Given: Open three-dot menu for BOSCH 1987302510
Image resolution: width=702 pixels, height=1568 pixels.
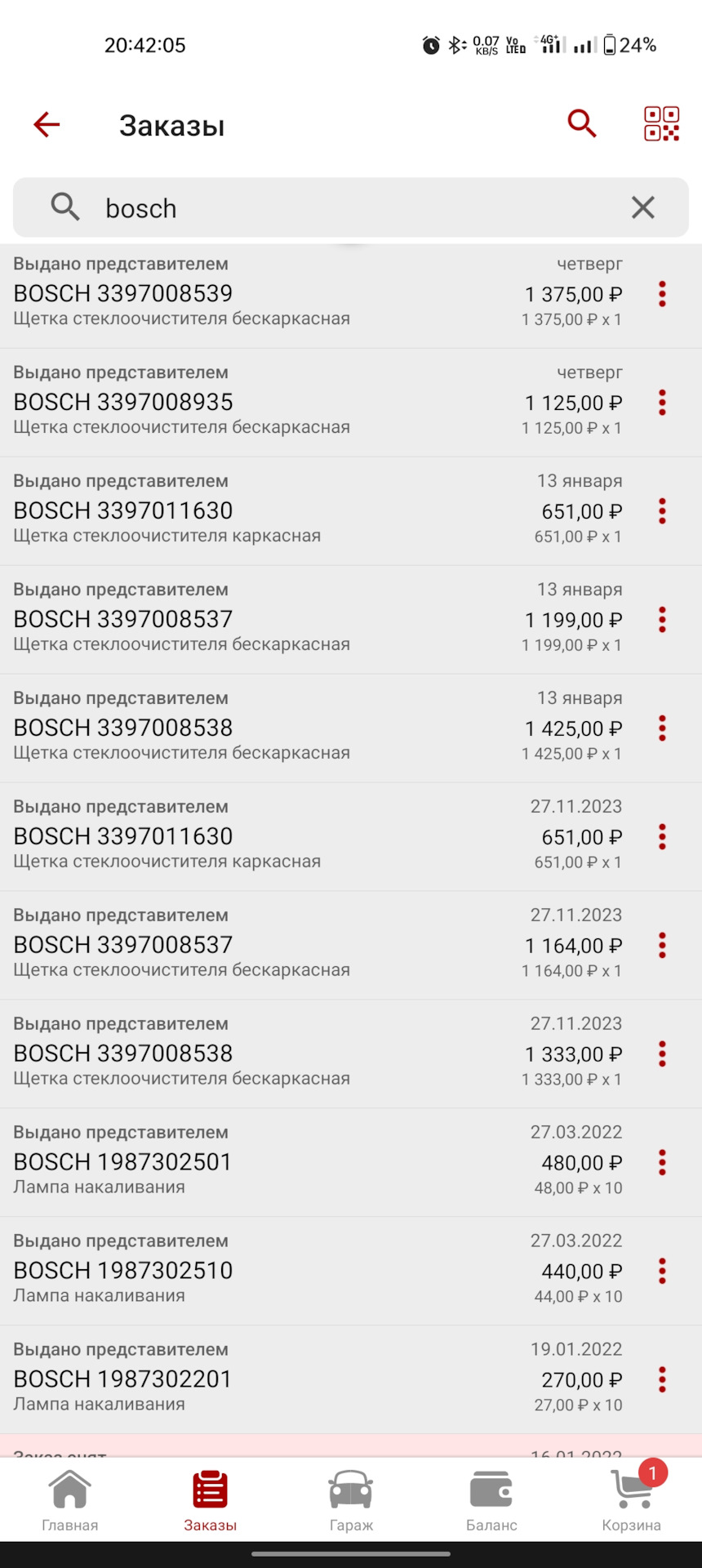Looking at the screenshot, I should point(662,1271).
